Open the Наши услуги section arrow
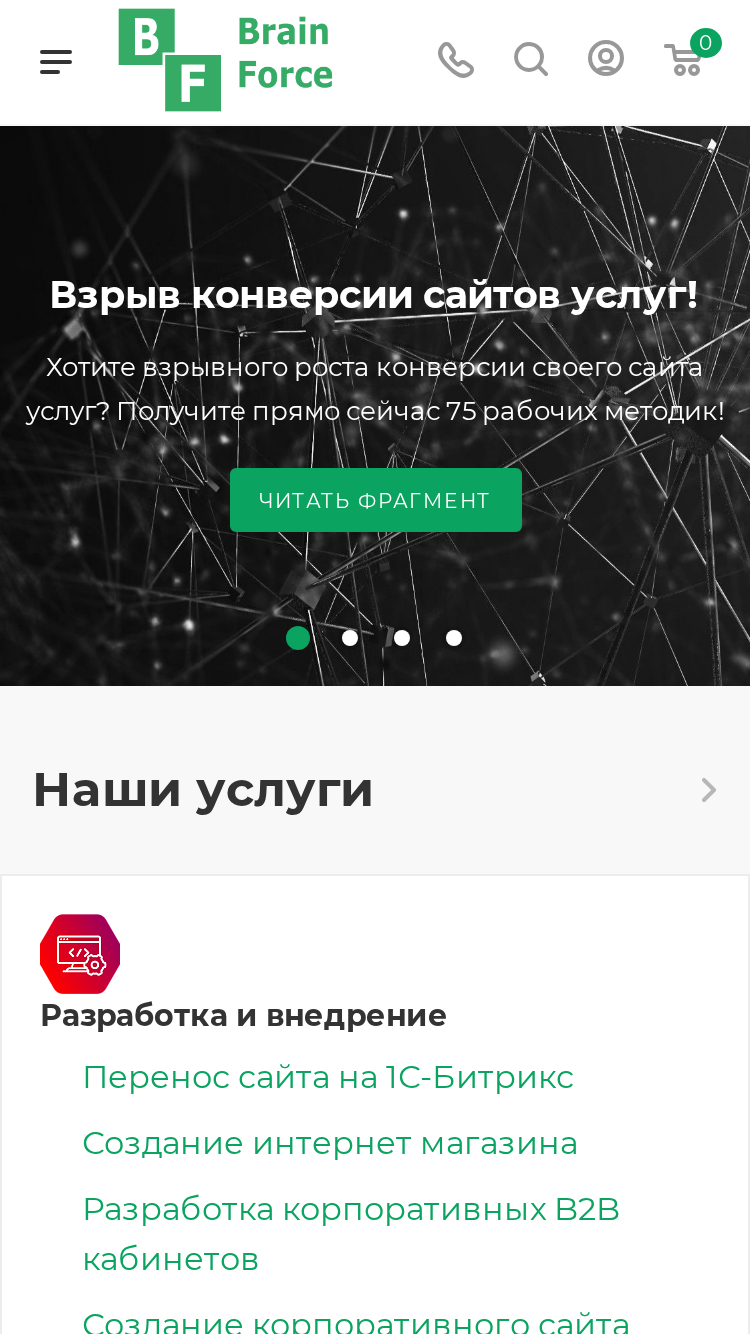The height and width of the screenshot is (1334, 750). pyautogui.click(x=709, y=790)
